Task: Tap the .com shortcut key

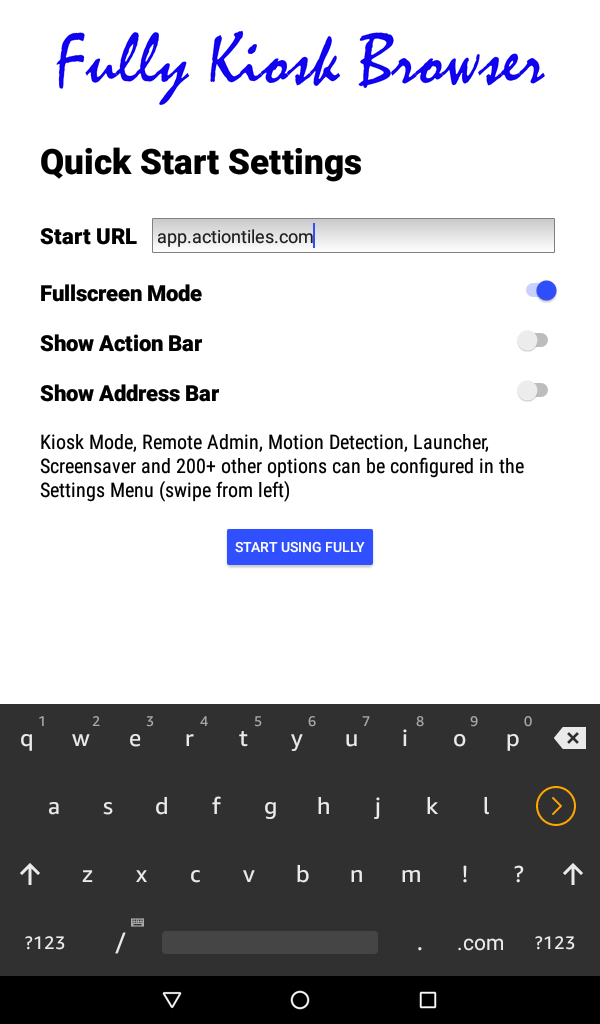Action: tap(481, 942)
